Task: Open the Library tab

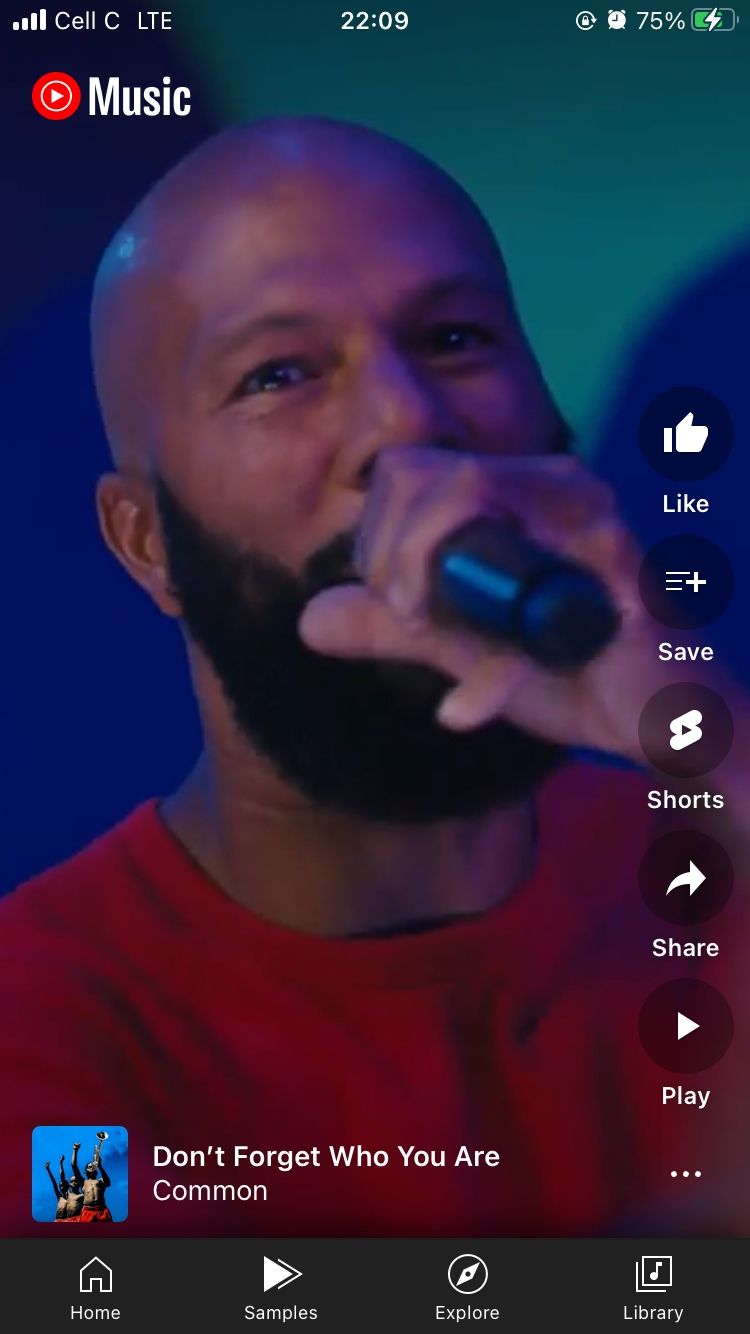Action: coord(653,1288)
